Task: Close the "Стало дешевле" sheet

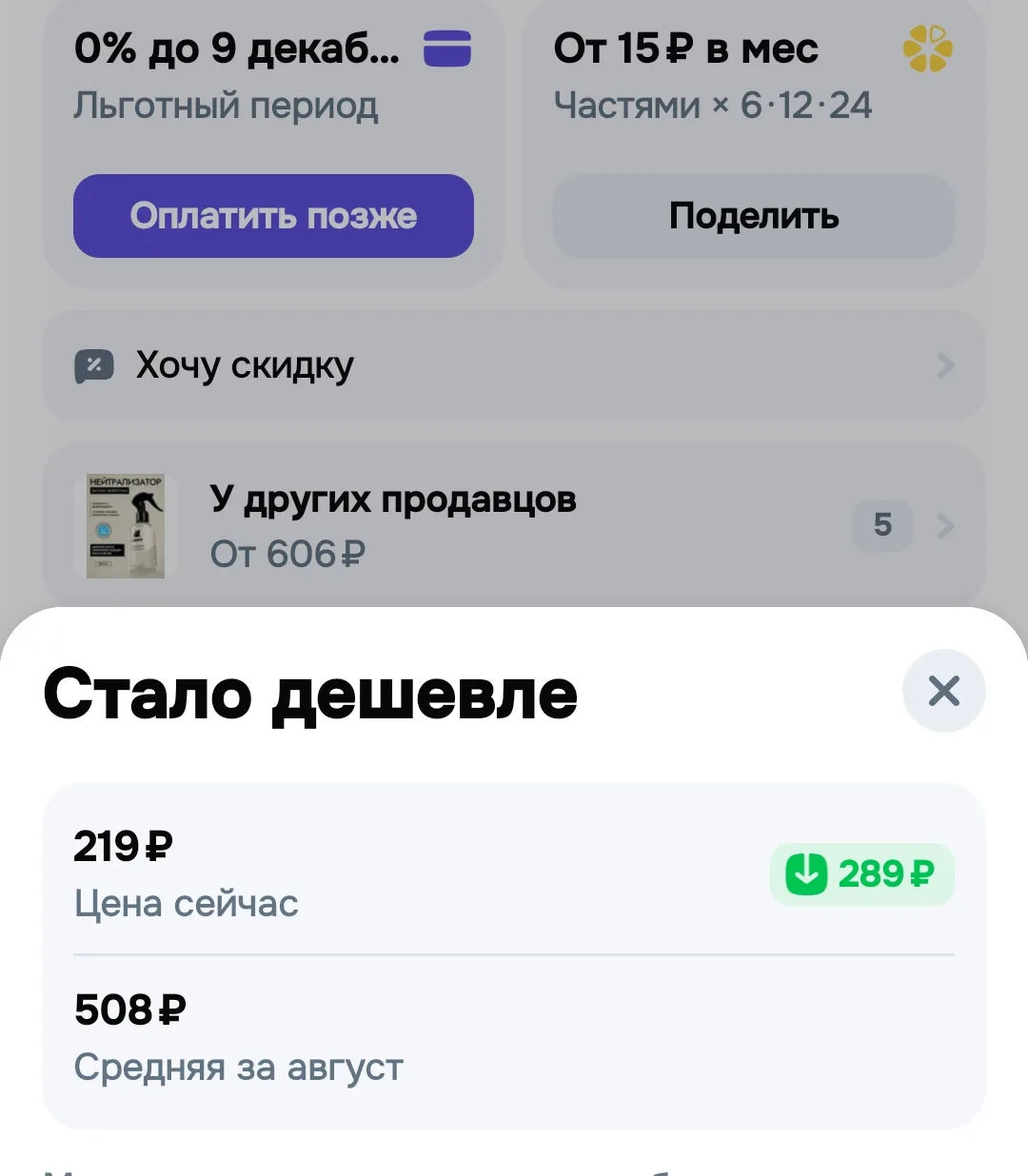Action: [x=943, y=691]
